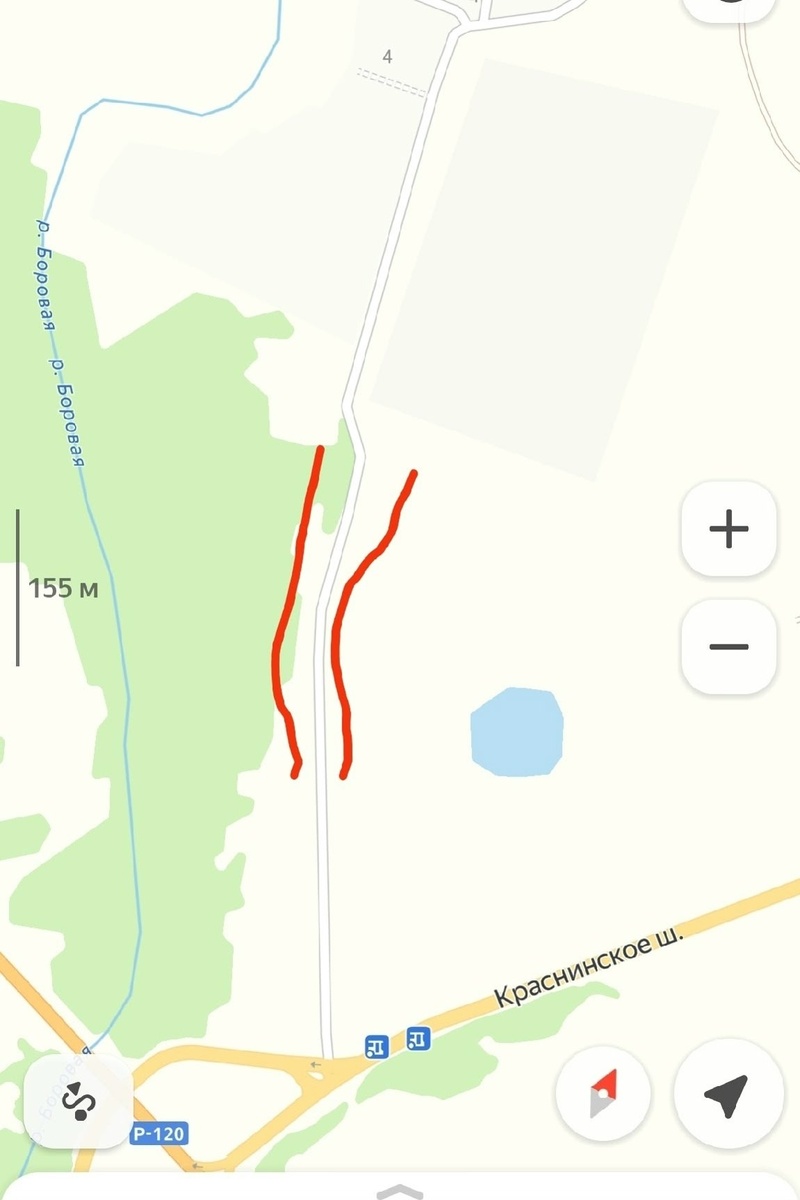The image size is (800, 1200).
Task: Zoom in with the plus button
Action: tap(728, 529)
